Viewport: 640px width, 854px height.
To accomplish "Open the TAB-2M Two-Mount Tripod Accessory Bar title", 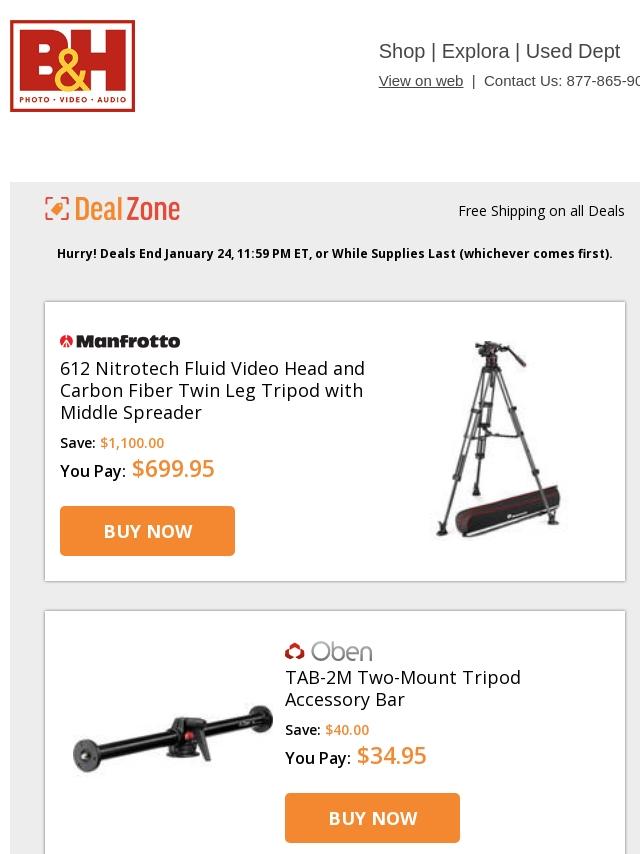I will [x=402, y=688].
